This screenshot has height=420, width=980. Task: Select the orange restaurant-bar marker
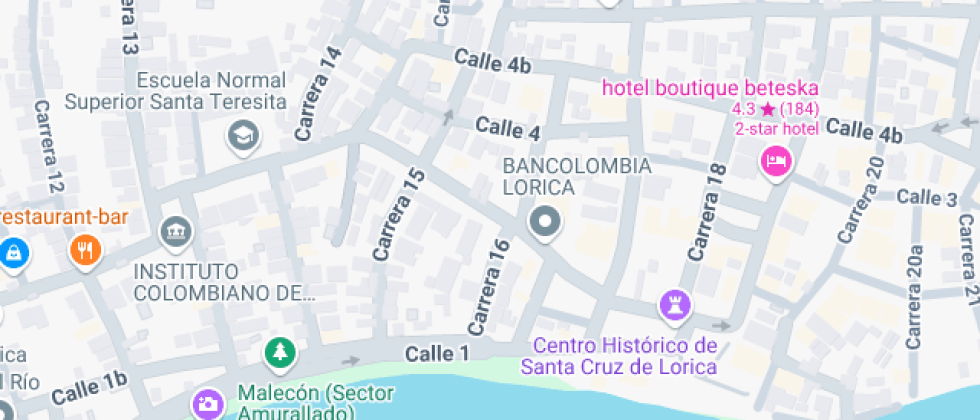pyautogui.click(x=86, y=250)
